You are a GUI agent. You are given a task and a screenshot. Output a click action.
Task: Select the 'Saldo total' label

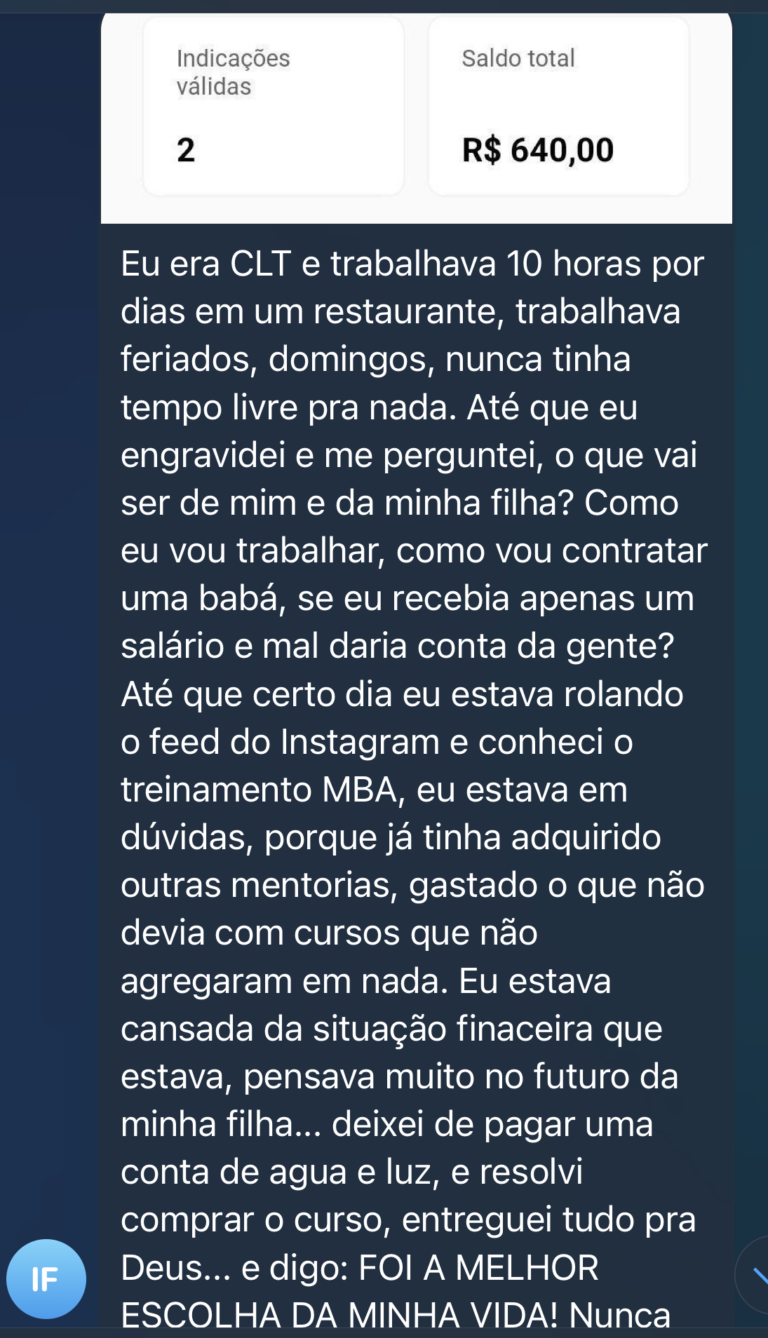click(516, 58)
